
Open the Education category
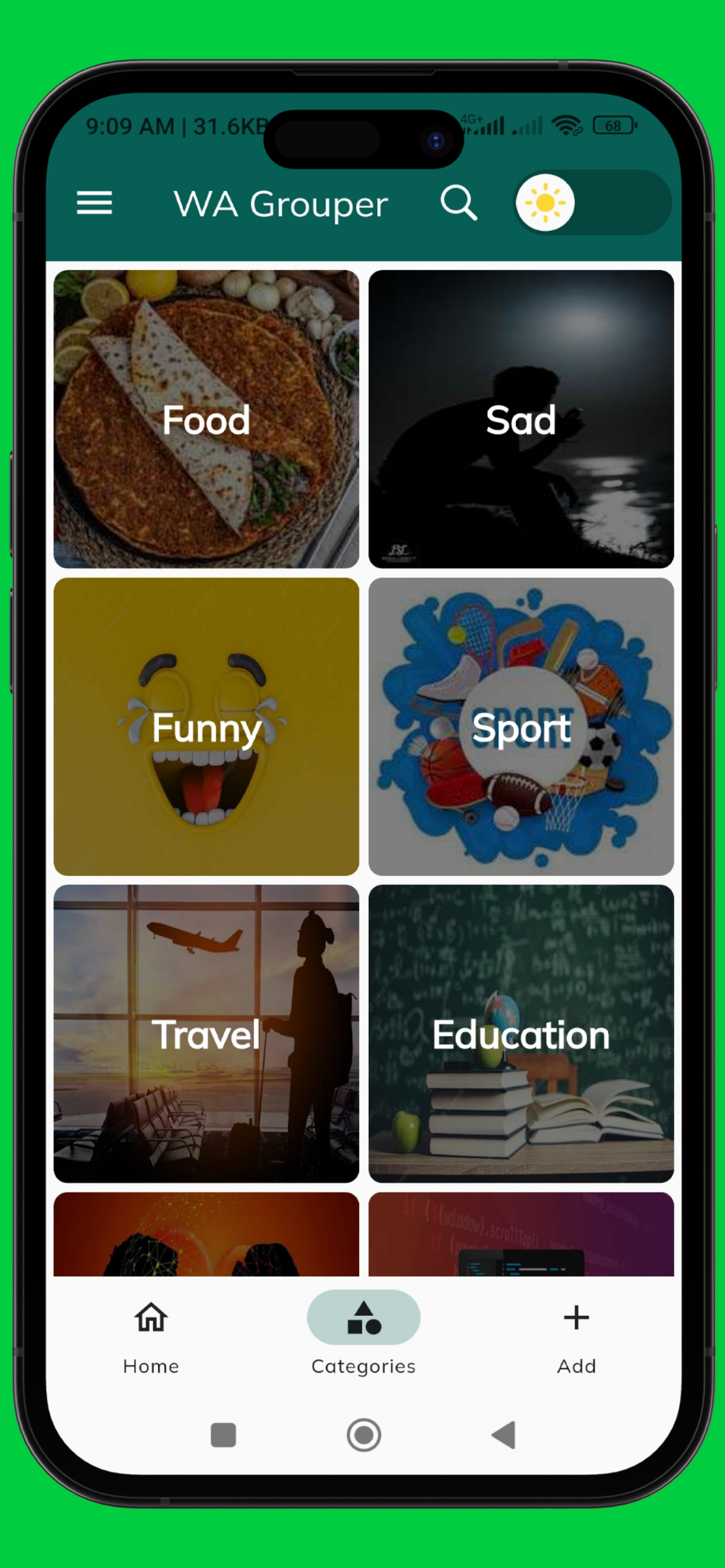[521, 1033]
